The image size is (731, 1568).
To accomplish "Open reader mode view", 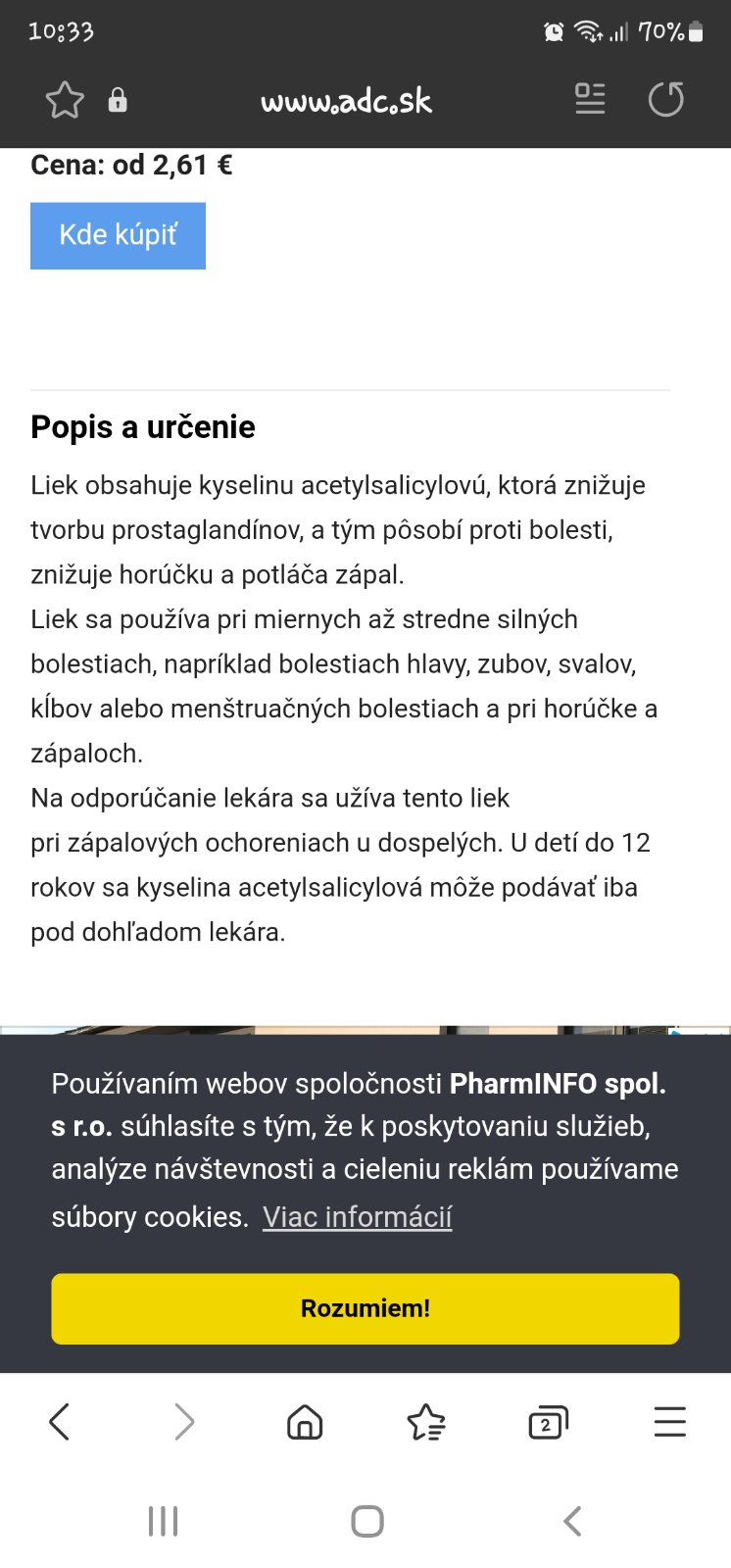I will (x=590, y=99).
